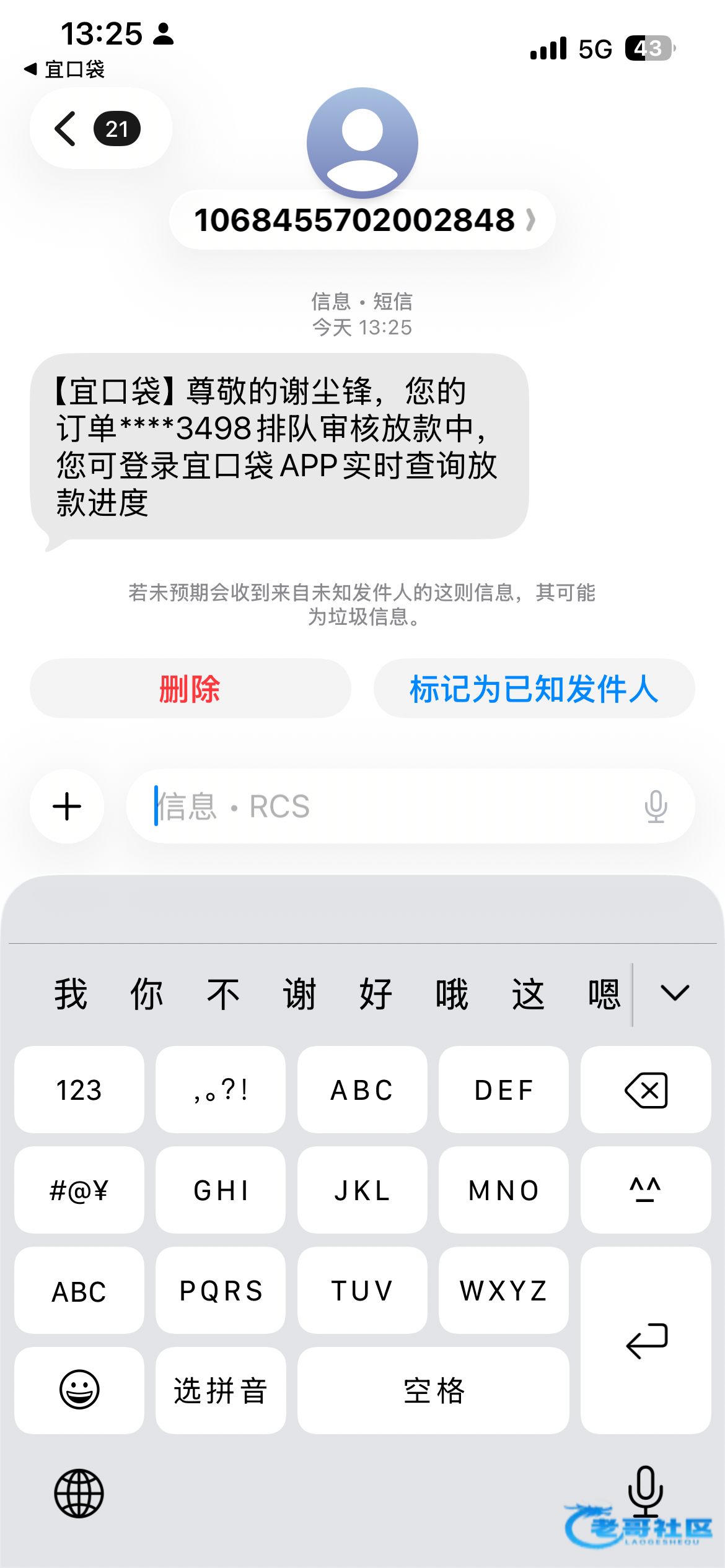Open the emoji keyboard
The height and width of the screenshot is (1568, 725).
point(79,1390)
